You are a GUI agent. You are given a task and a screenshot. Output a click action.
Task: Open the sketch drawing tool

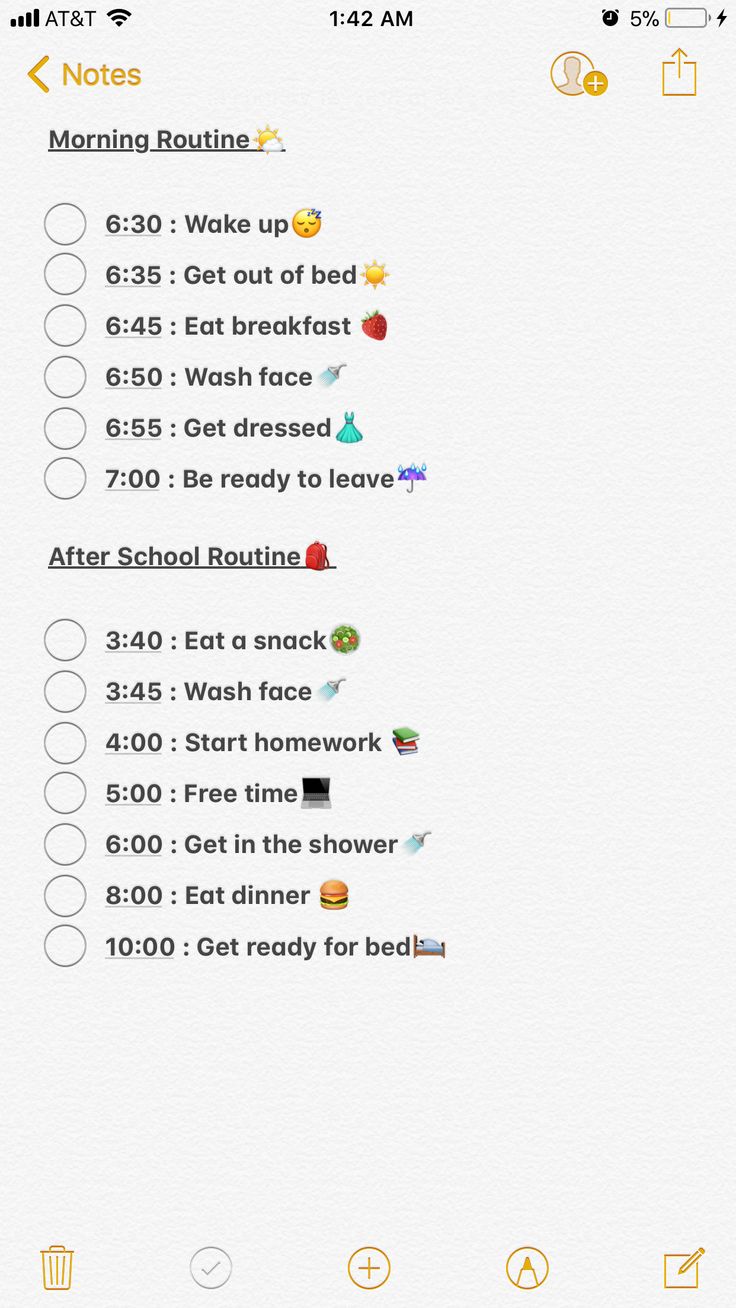(527, 1268)
